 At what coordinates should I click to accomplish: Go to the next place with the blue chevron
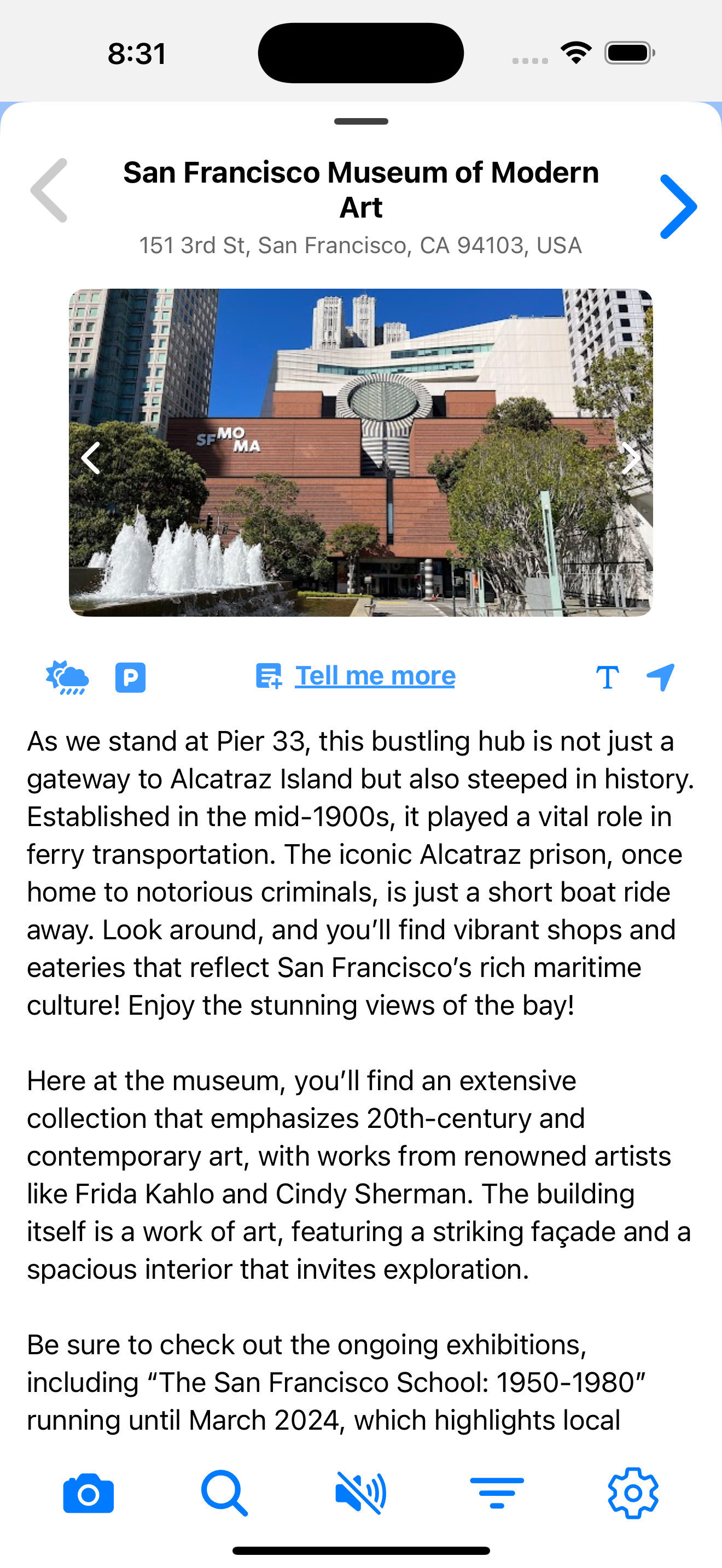pos(678,206)
